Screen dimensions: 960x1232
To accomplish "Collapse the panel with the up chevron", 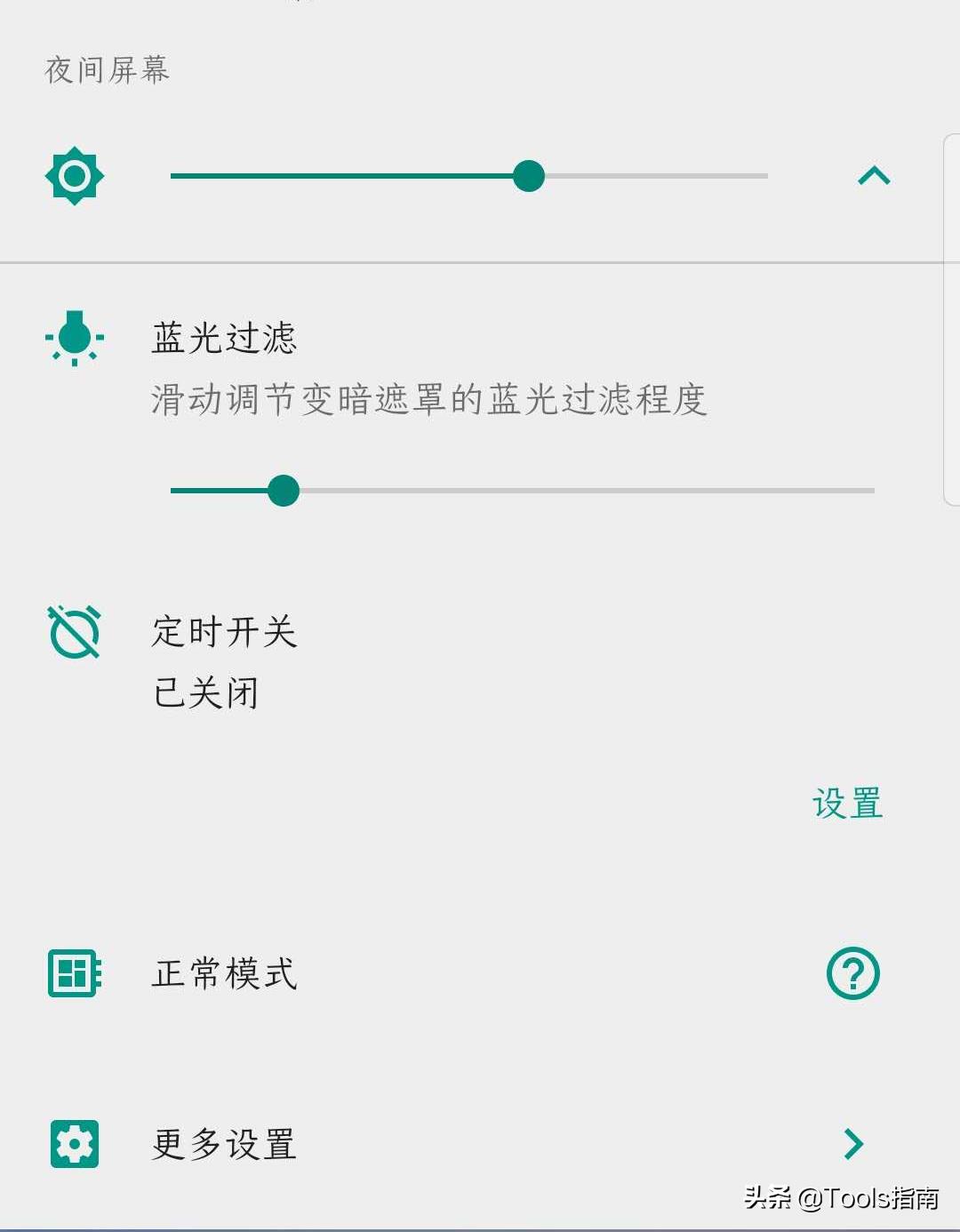I will click(874, 176).
